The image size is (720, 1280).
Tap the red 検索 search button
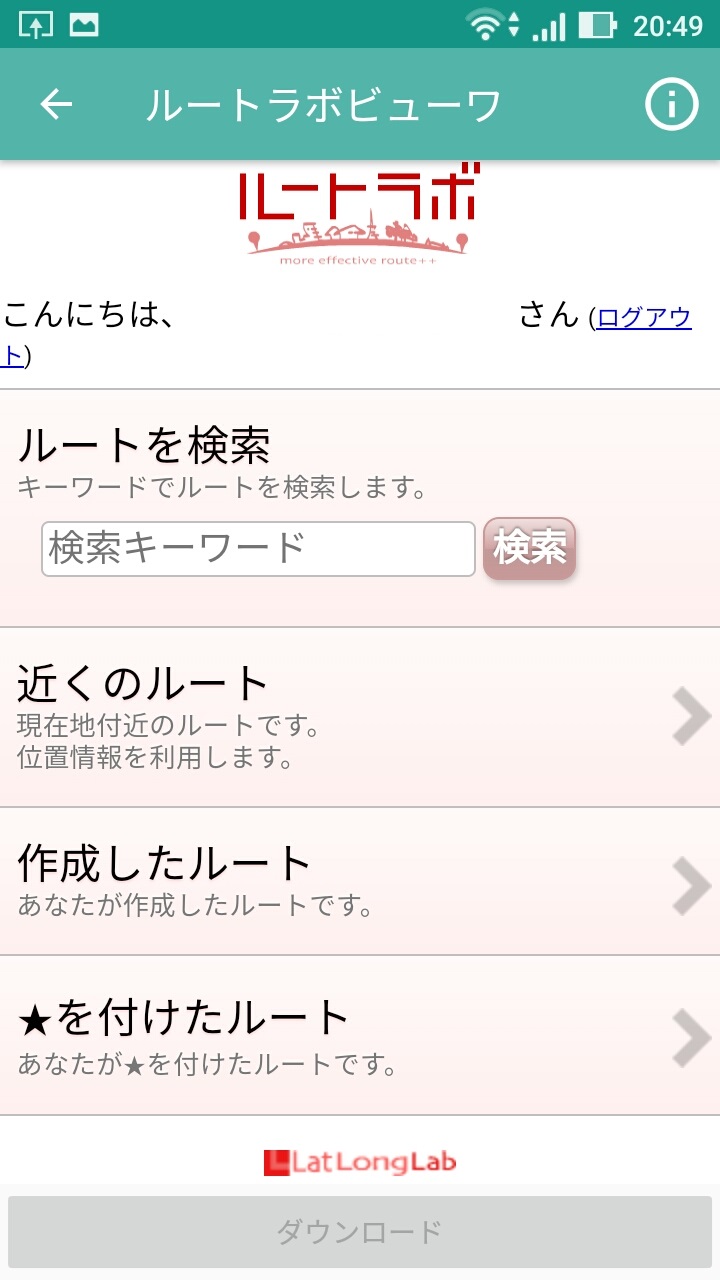529,548
